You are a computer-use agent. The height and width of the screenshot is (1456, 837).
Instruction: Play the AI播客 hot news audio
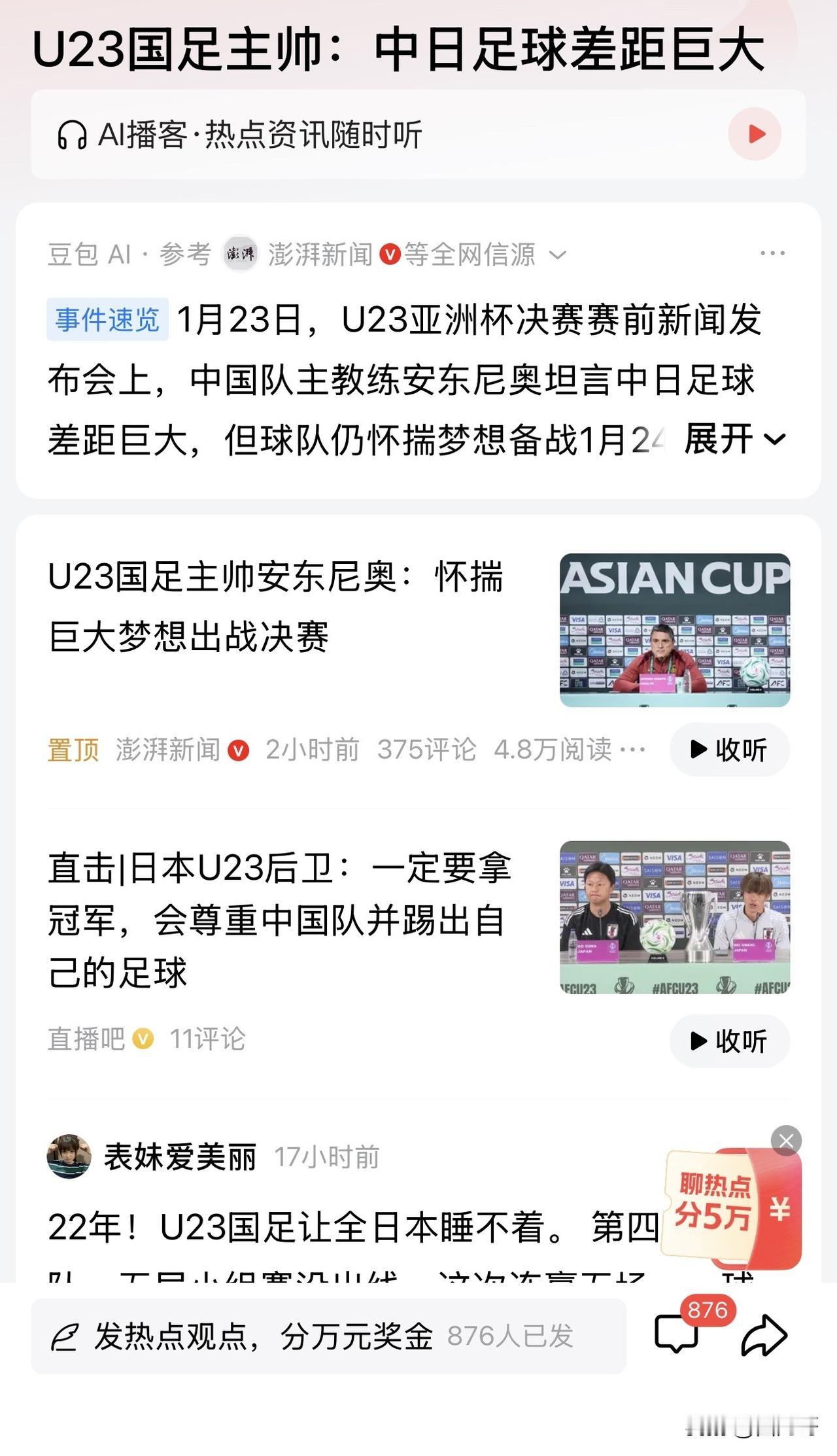click(755, 133)
